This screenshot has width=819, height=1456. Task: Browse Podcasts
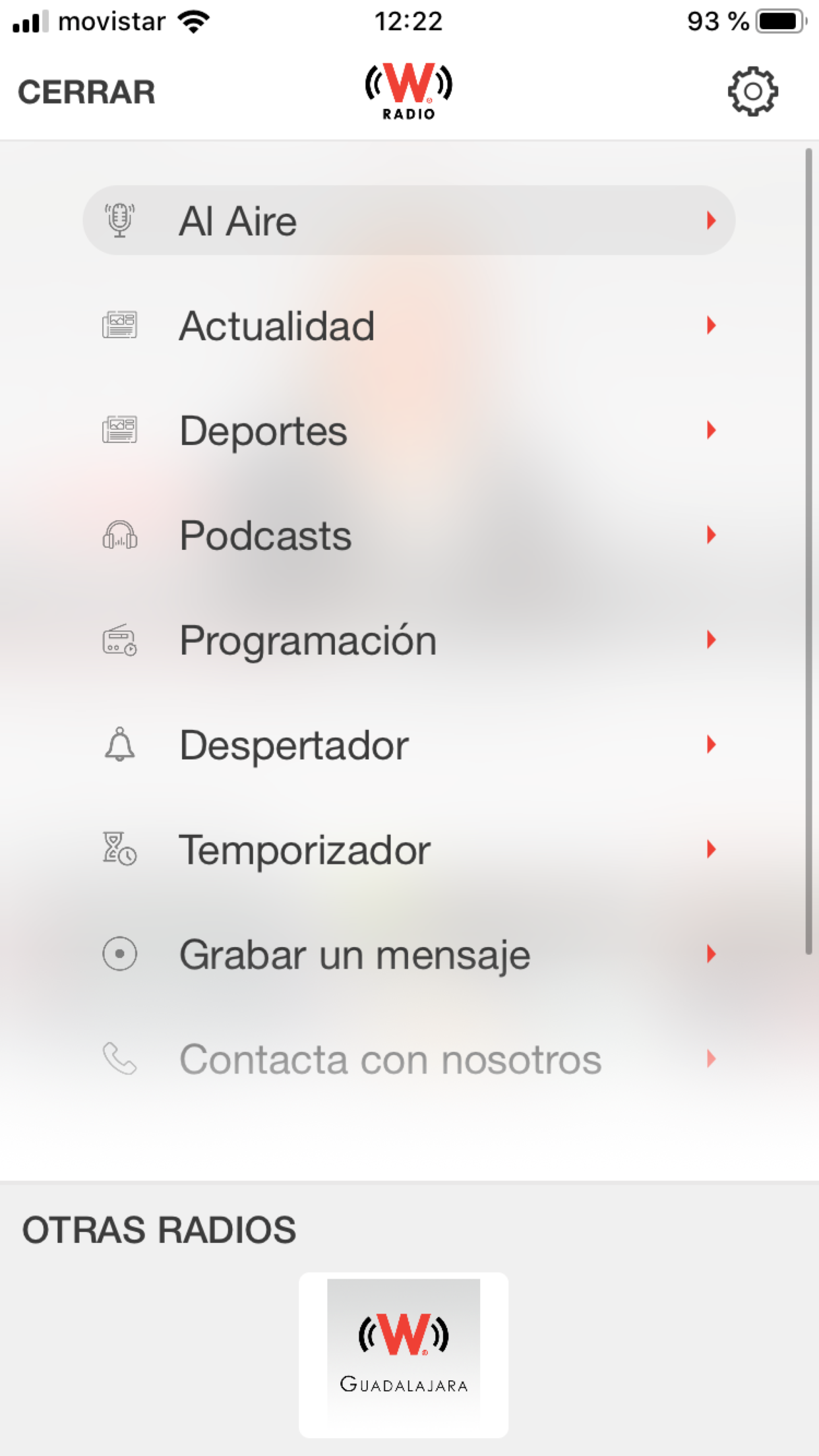408,535
